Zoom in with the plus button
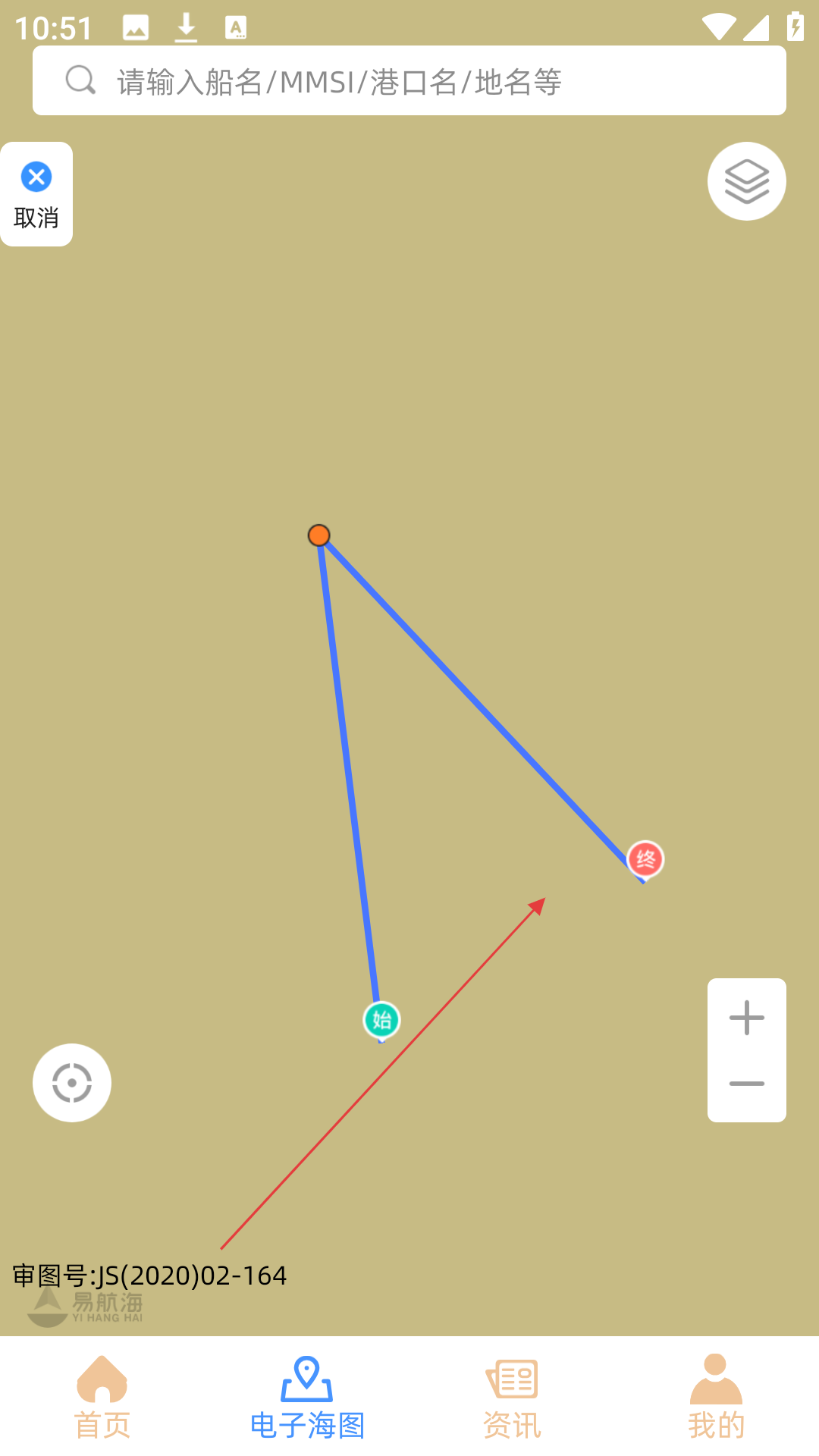This screenshot has height=1456, width=819. tap(746, 1018)
